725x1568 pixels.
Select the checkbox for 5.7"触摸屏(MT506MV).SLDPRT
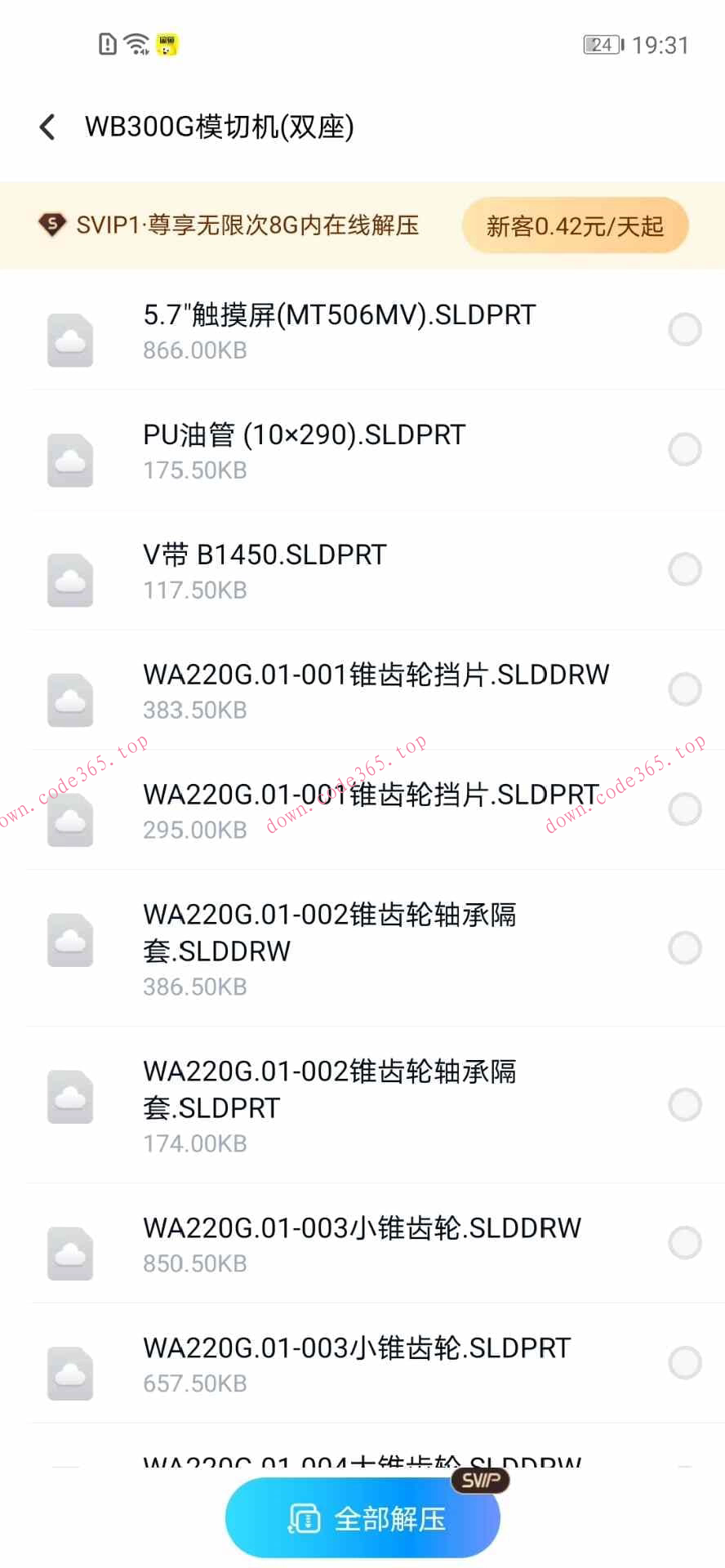[685, 330]
